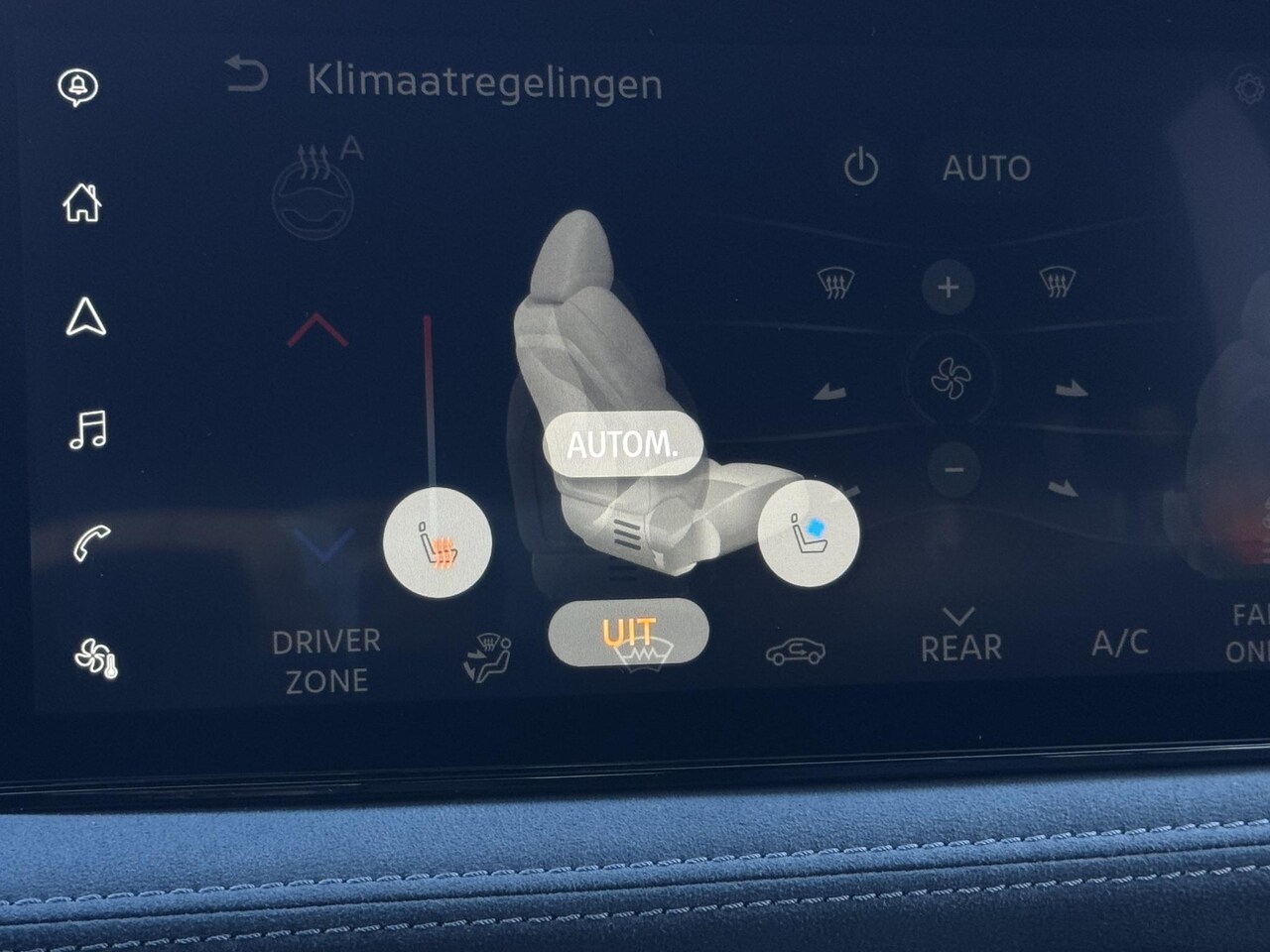Open climate controls in the sidebar
Viewport: 1270px width, 952px height.
pyautogui.click(x=96, y=656)
